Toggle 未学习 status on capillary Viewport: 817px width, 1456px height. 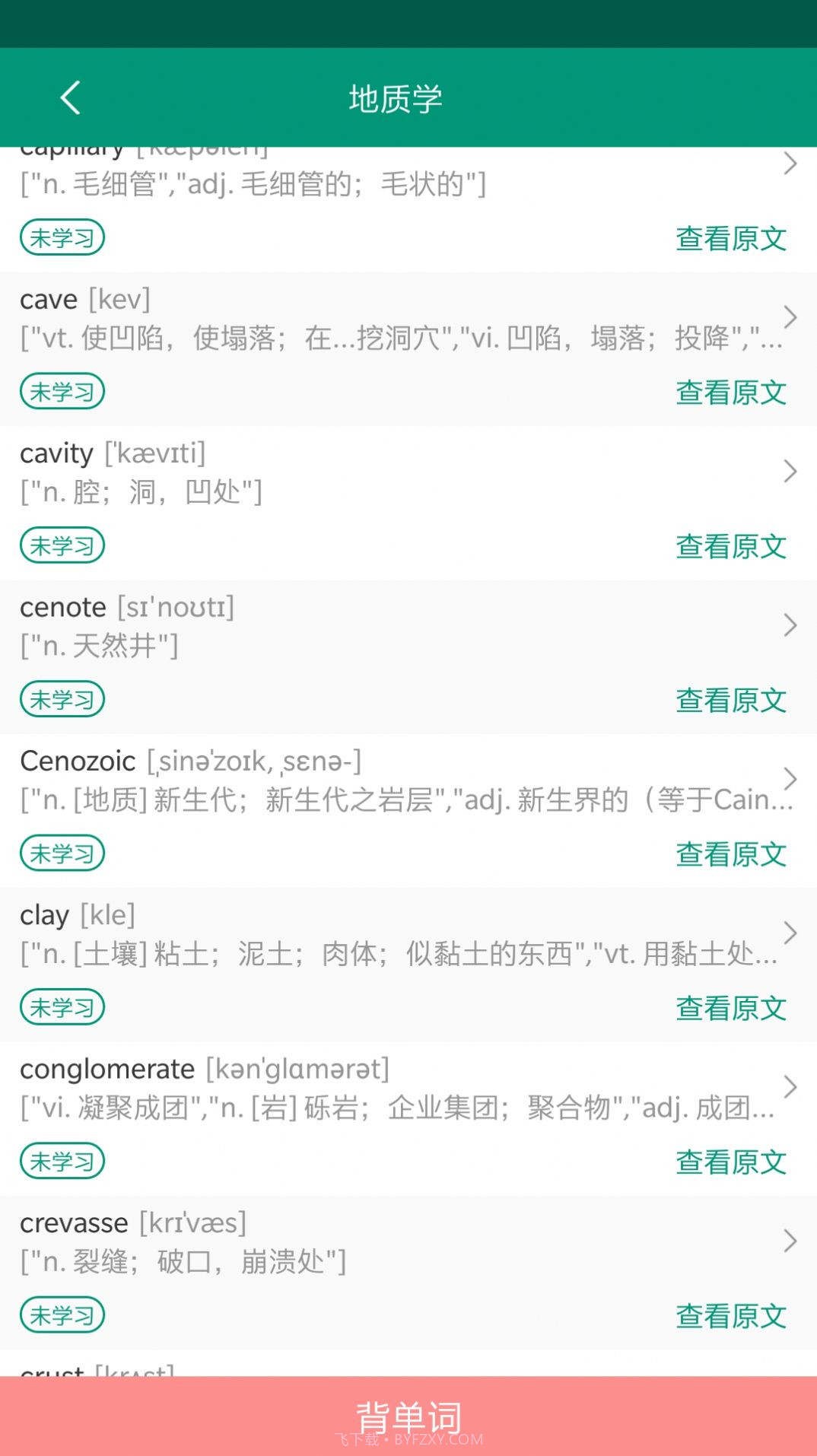pos(62,237)
